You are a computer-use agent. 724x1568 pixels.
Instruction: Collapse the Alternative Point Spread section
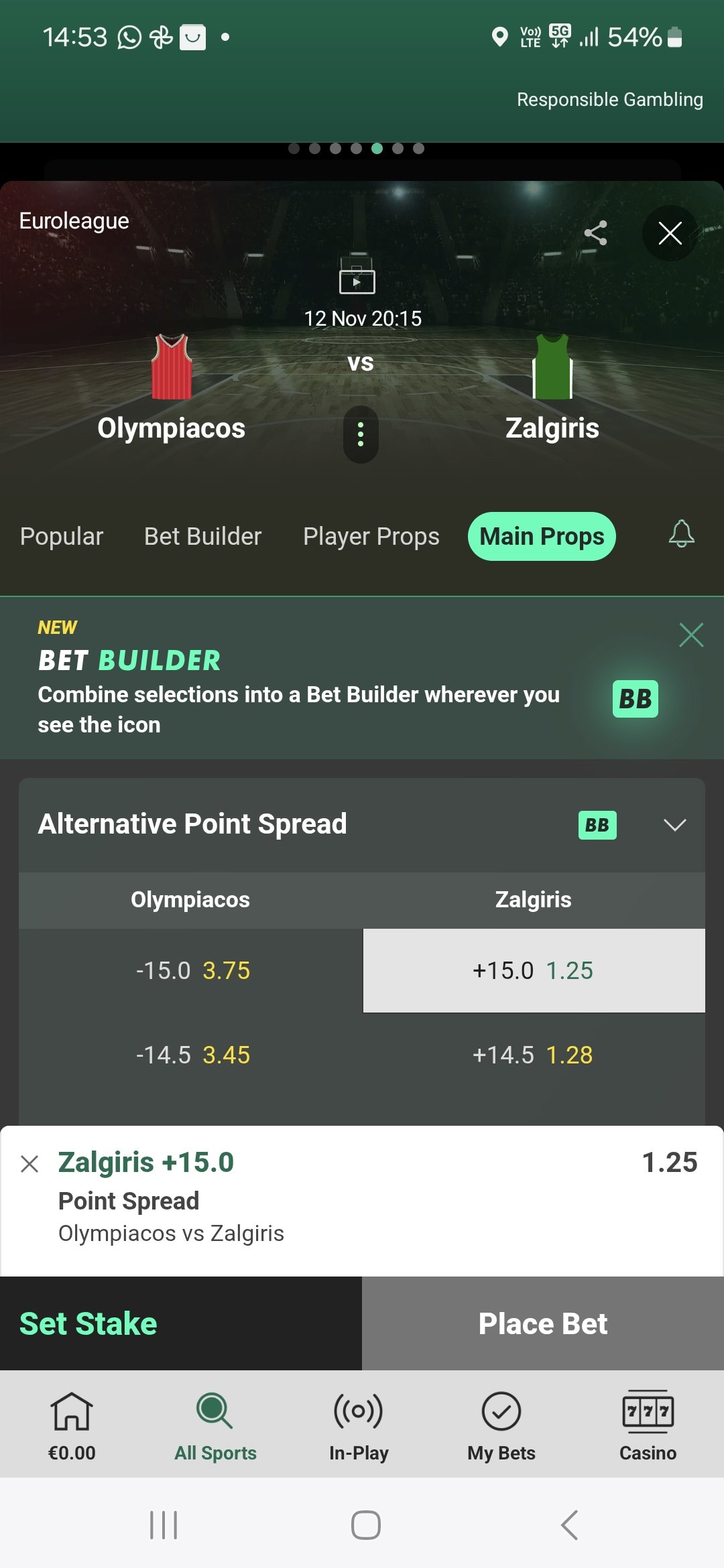pos(674,825)
